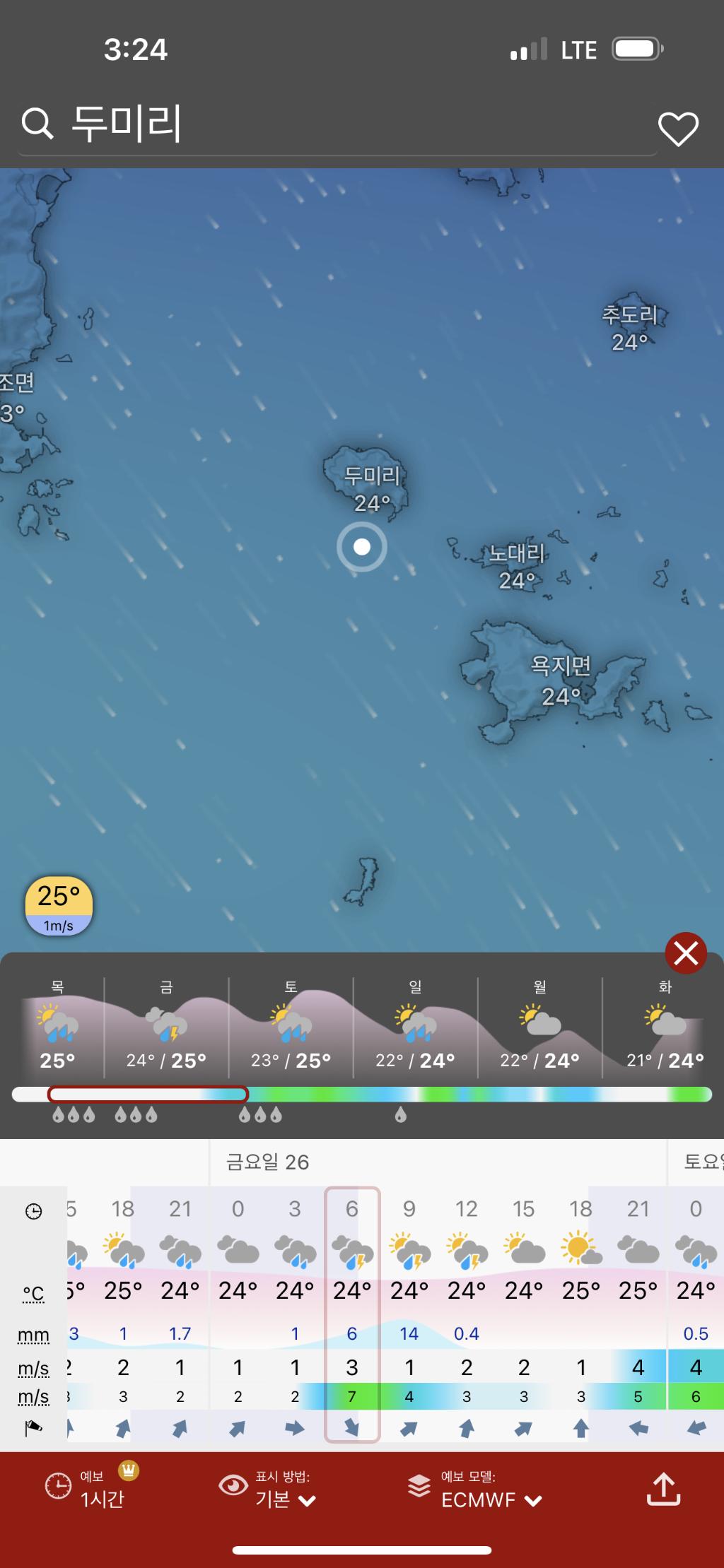Select the 화 day forecast
The height and width of the screenshot is (1568, 724).
[x=665, y=1027]
